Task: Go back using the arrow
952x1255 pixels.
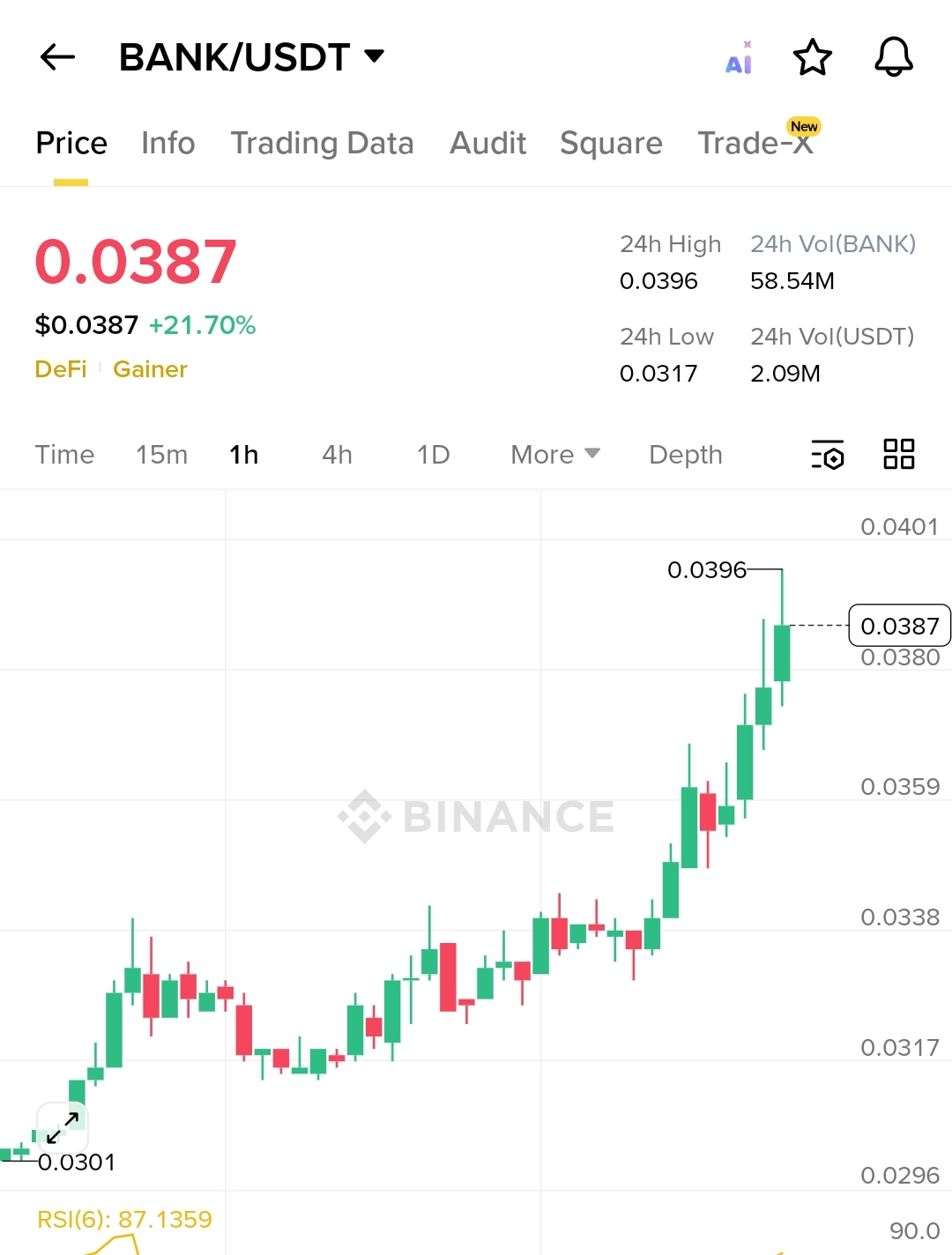Action: [x=58, y=57]
